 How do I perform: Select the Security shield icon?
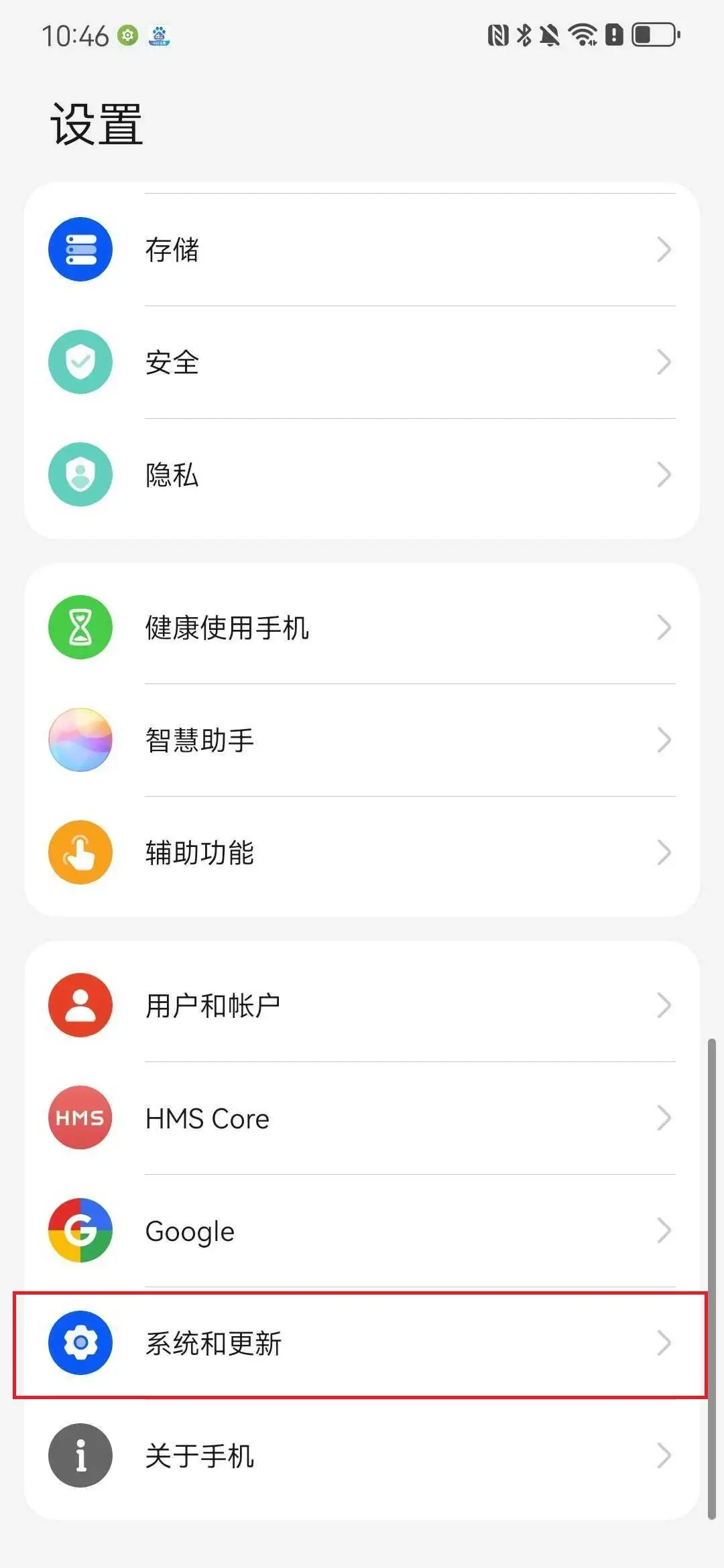pyautogui.click(x=80, y=361)
